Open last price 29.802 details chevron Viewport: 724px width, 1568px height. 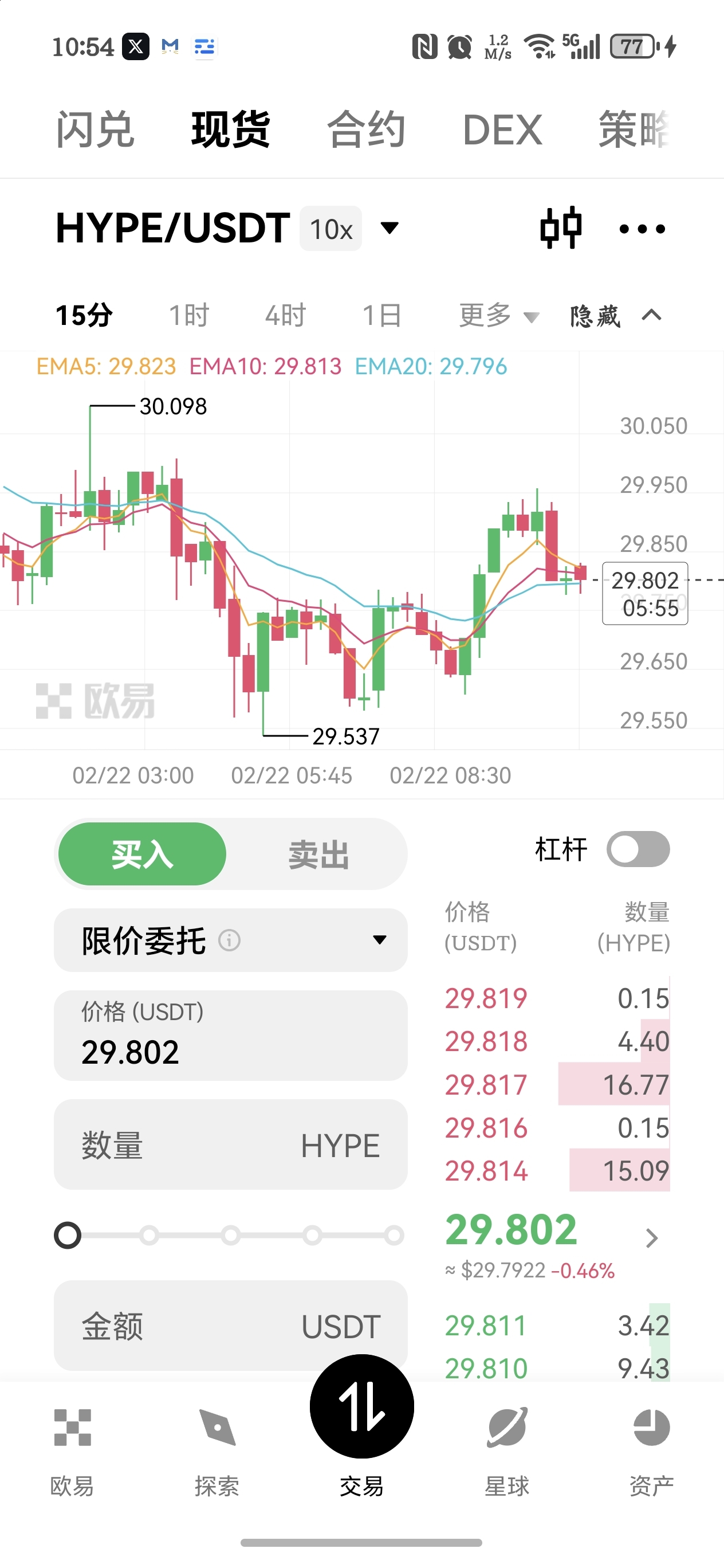click(x=651, y=1238)
